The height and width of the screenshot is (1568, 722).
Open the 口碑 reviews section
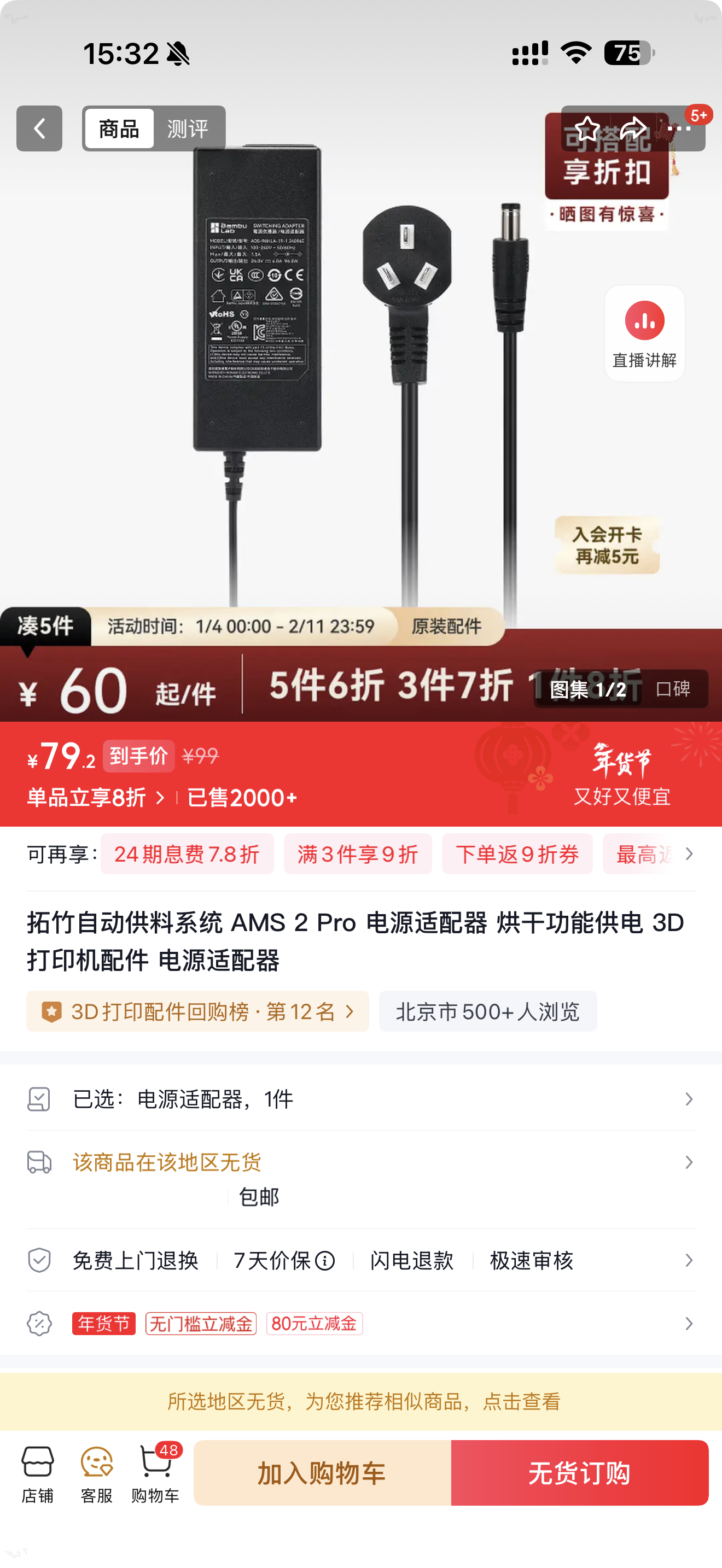pyautogui.click(x=673, y=691)
